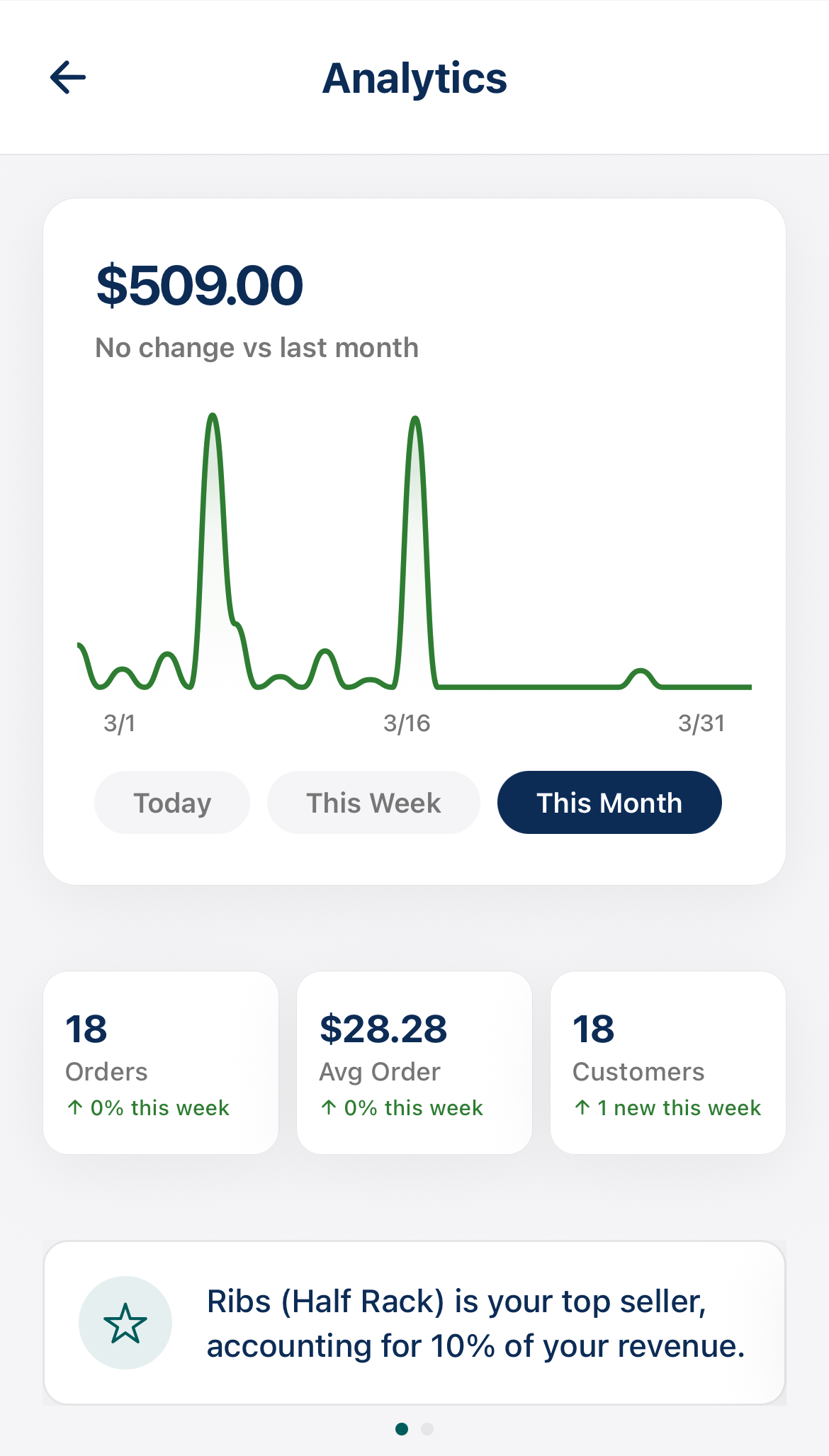The width and height of the screenshot is (829, 1456).
Task: Tap the upward arrow beside Customers stat
Action: click(582, 1107)
